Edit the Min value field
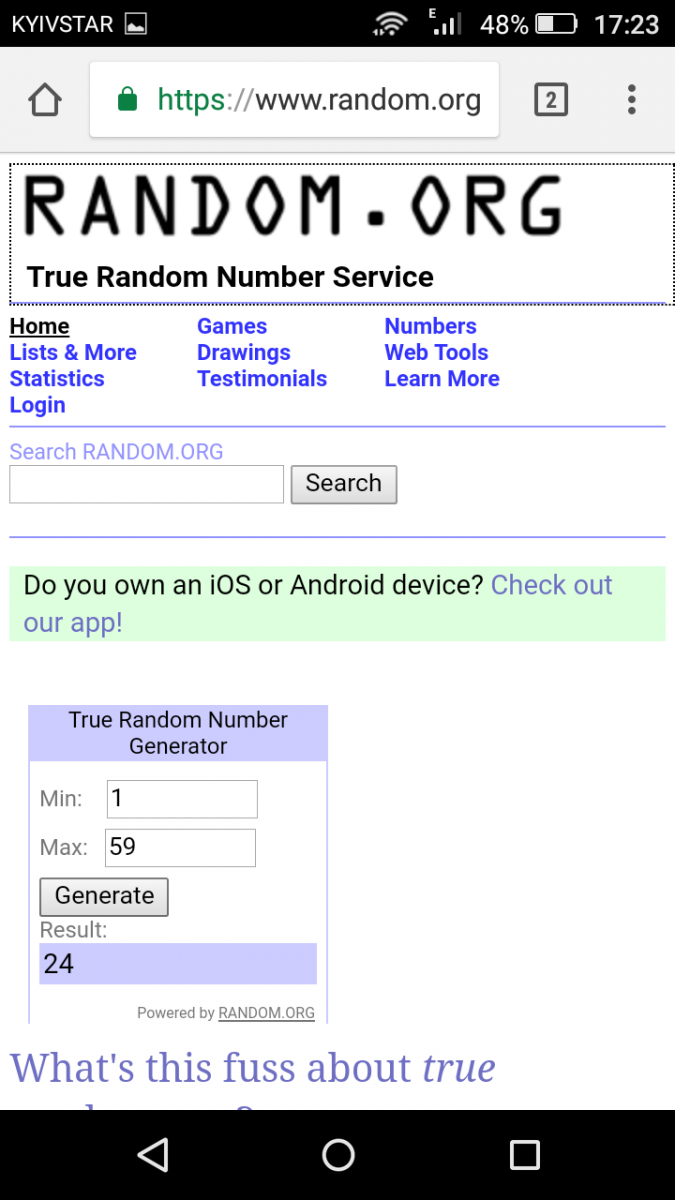This screenshot has width=675, height=1200. (x=182, y=798)
